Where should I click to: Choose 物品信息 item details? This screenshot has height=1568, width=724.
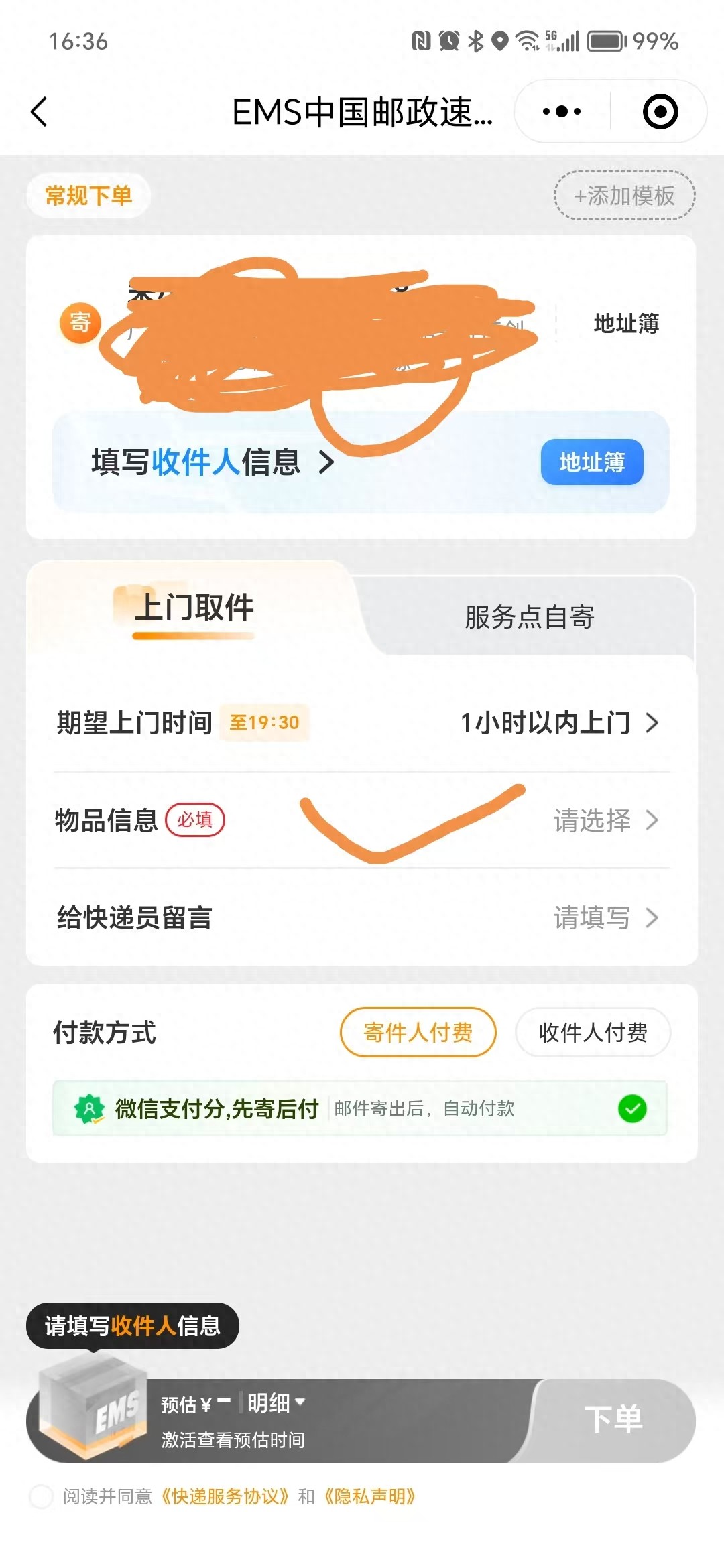[x=603, y=820]
